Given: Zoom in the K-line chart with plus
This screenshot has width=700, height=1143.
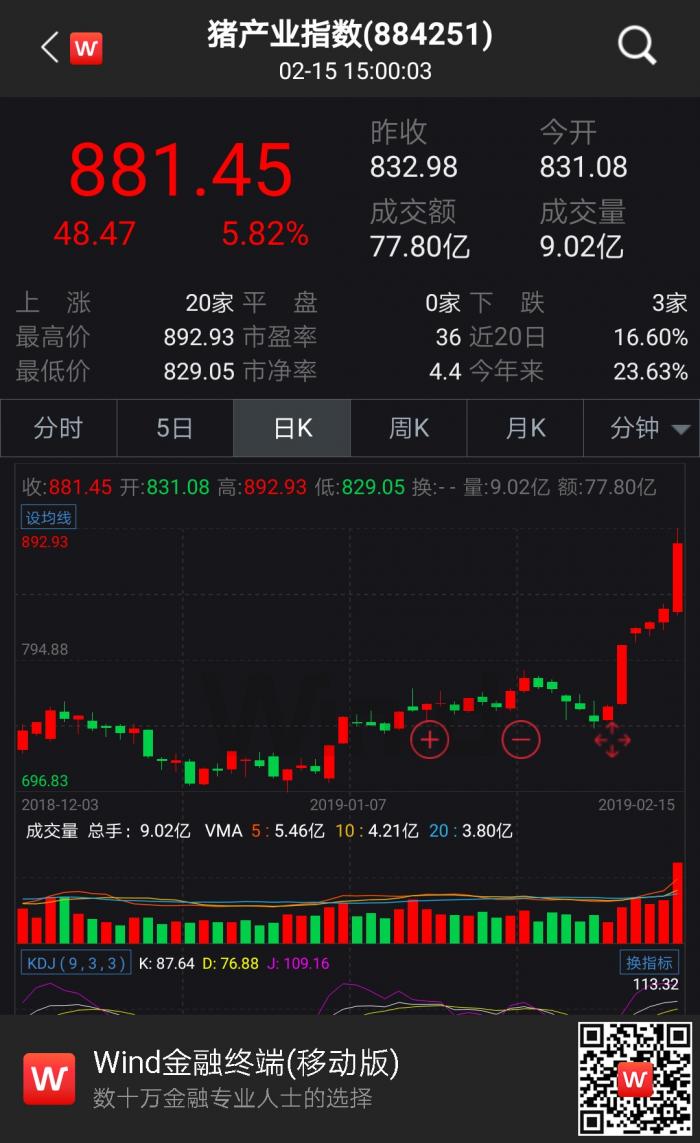Looking at the screenshot, I should (430, 740).
